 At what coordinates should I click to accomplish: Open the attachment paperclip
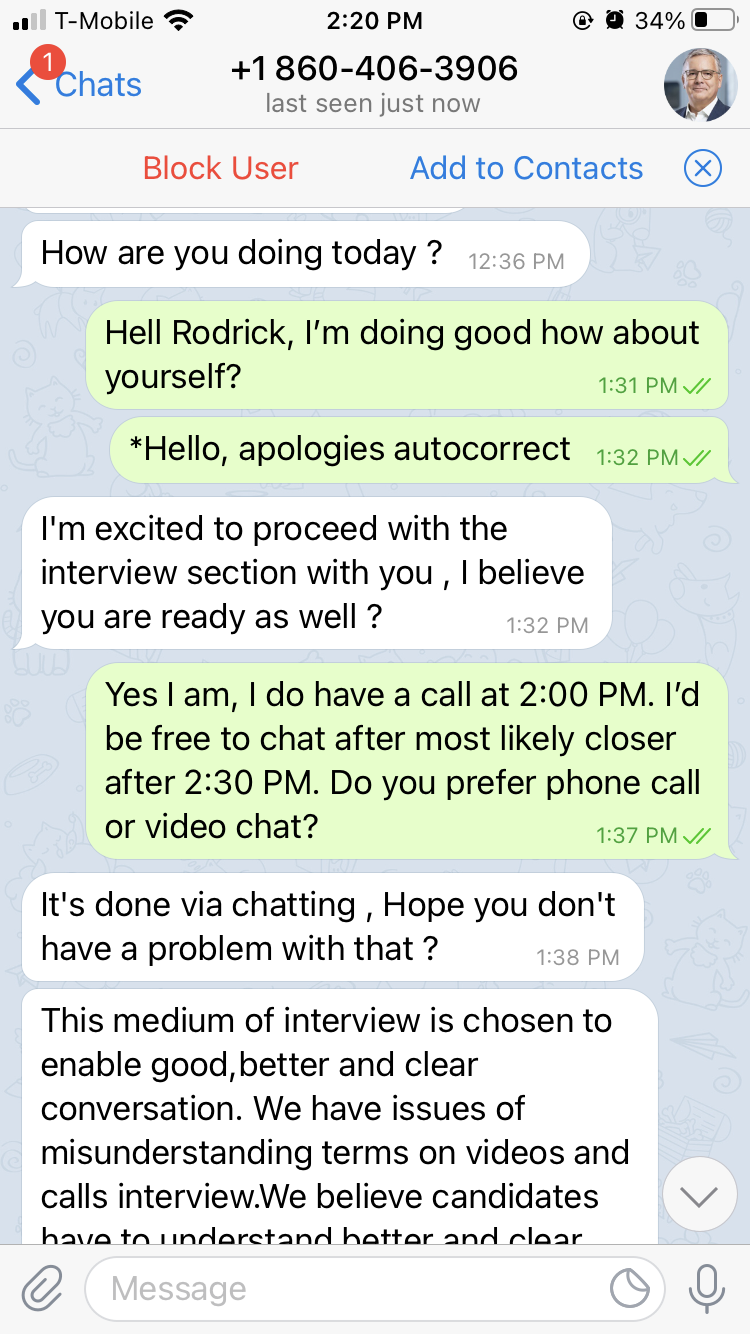point(42,1288)
